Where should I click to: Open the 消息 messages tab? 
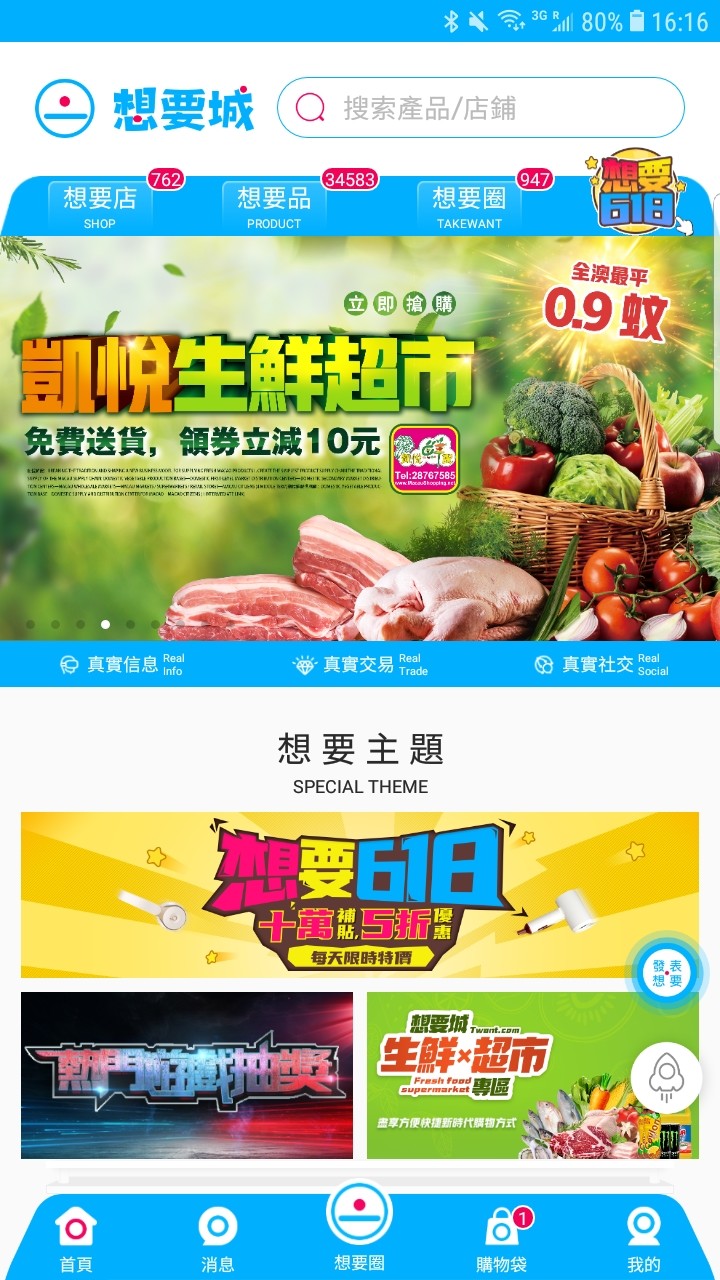click(217, 1238)
